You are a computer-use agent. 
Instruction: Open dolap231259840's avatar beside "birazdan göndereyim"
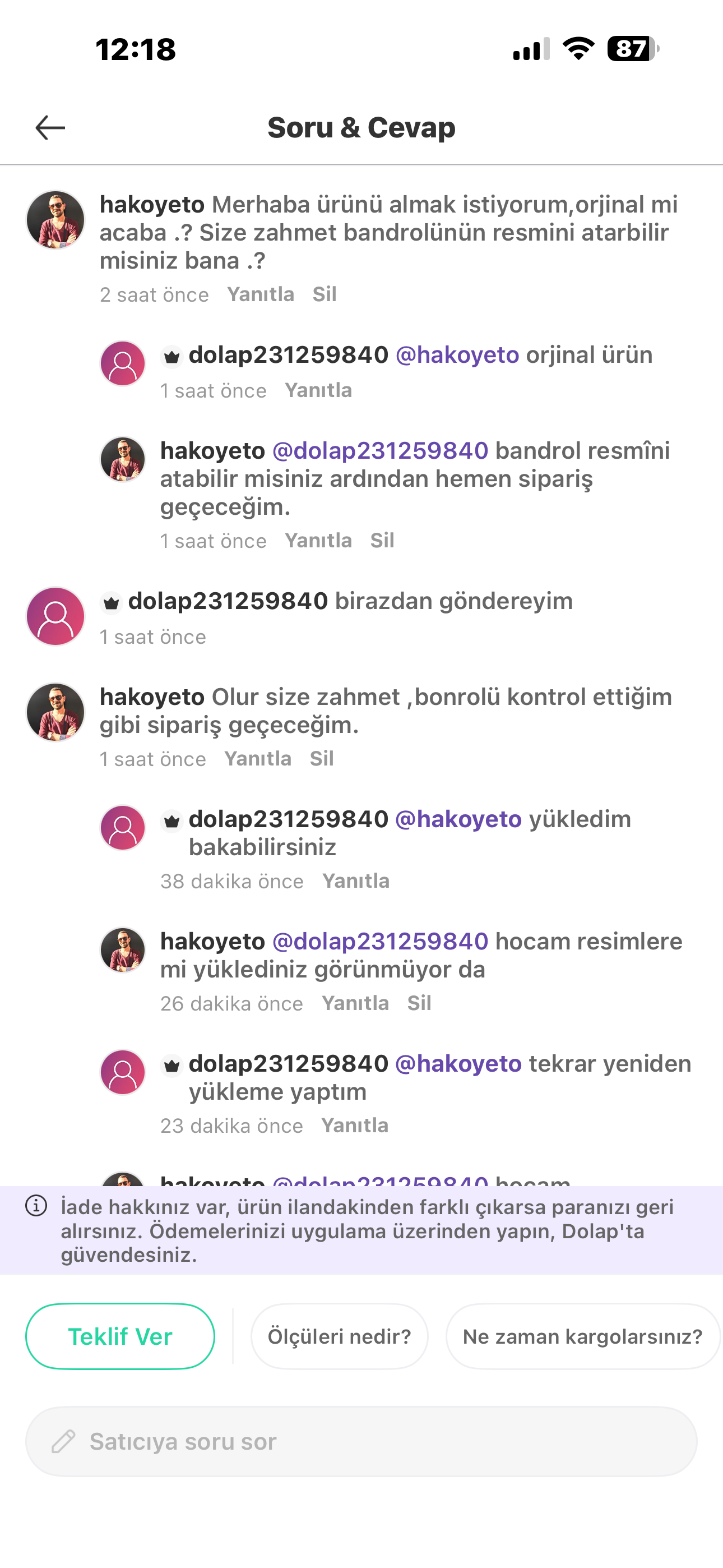pos(55,616)
